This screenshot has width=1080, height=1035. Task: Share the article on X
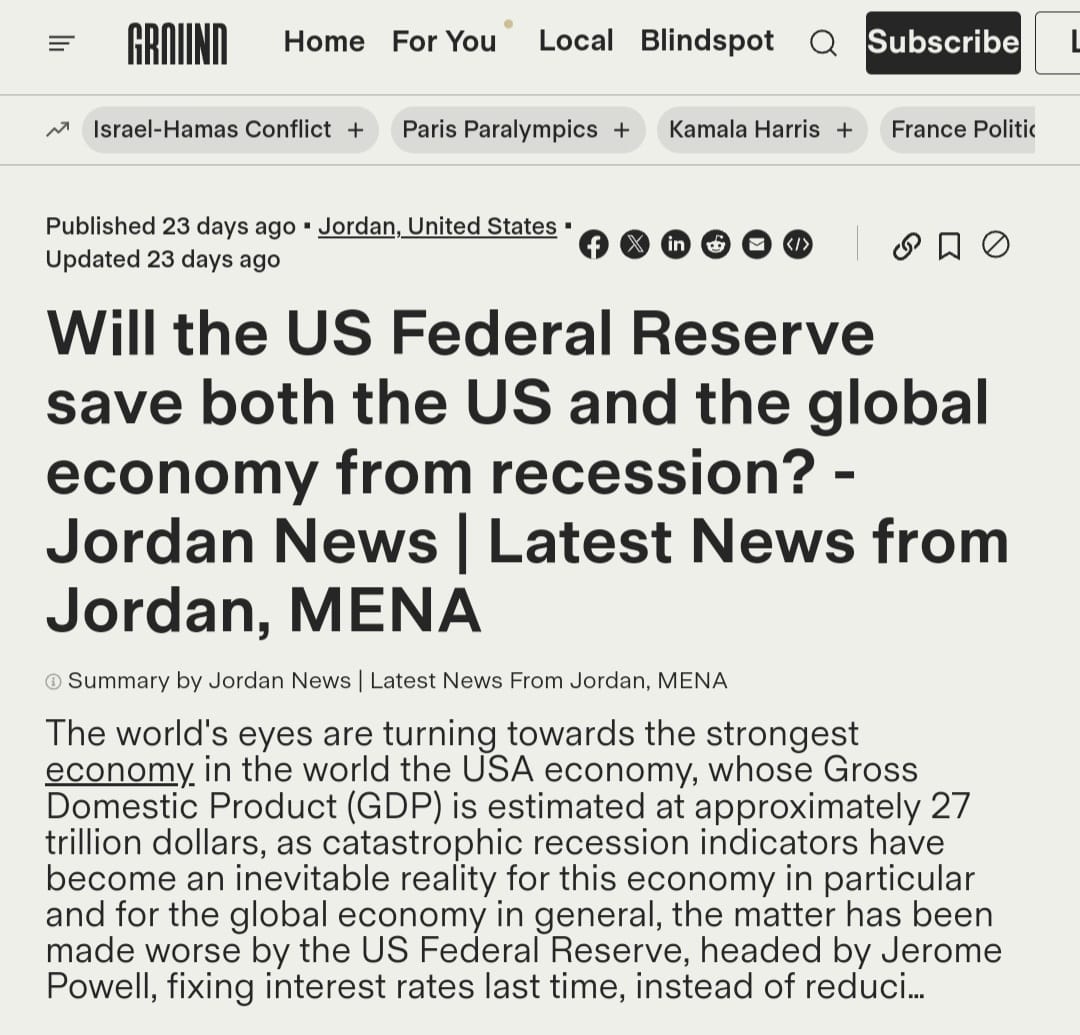[x=634, y=244]
